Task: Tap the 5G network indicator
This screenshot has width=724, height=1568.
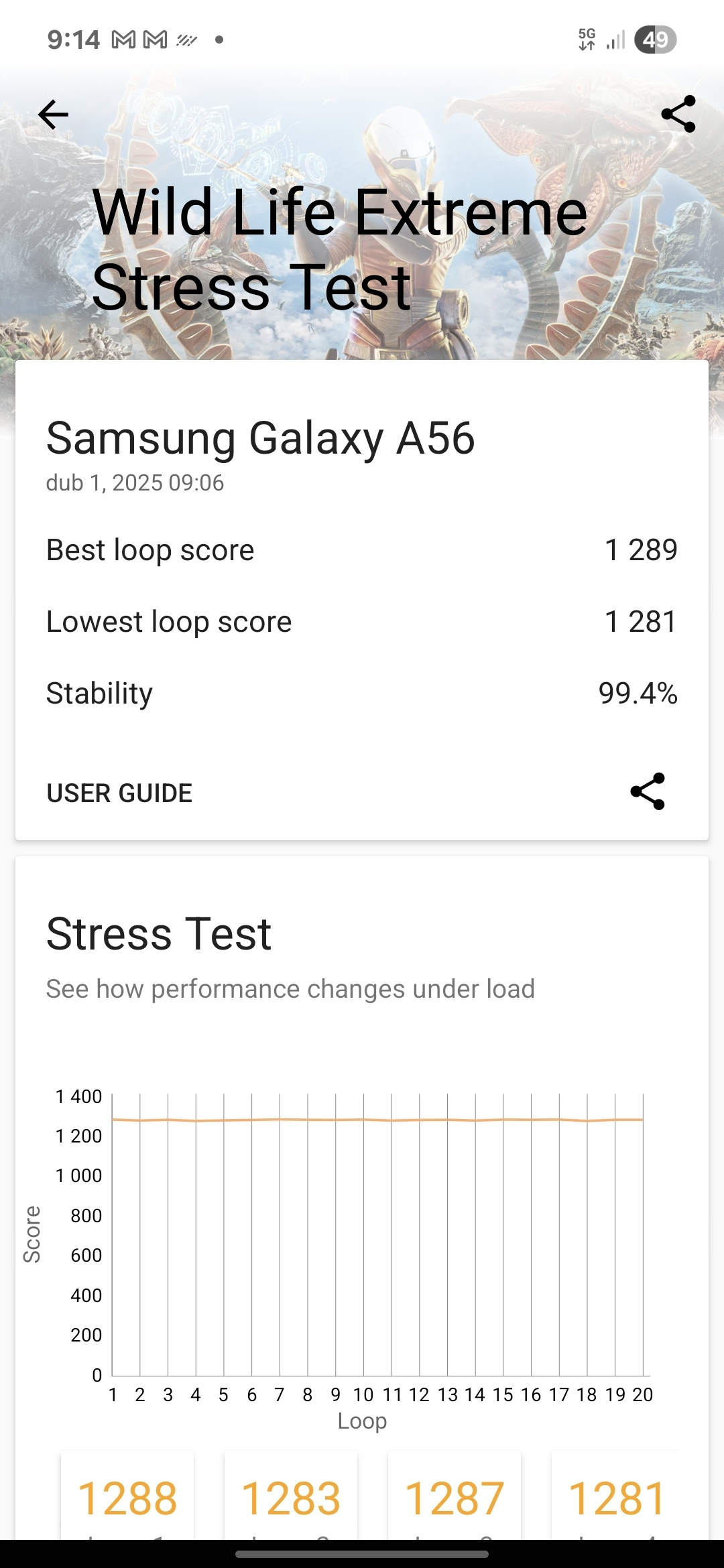Action: [585, 39]
